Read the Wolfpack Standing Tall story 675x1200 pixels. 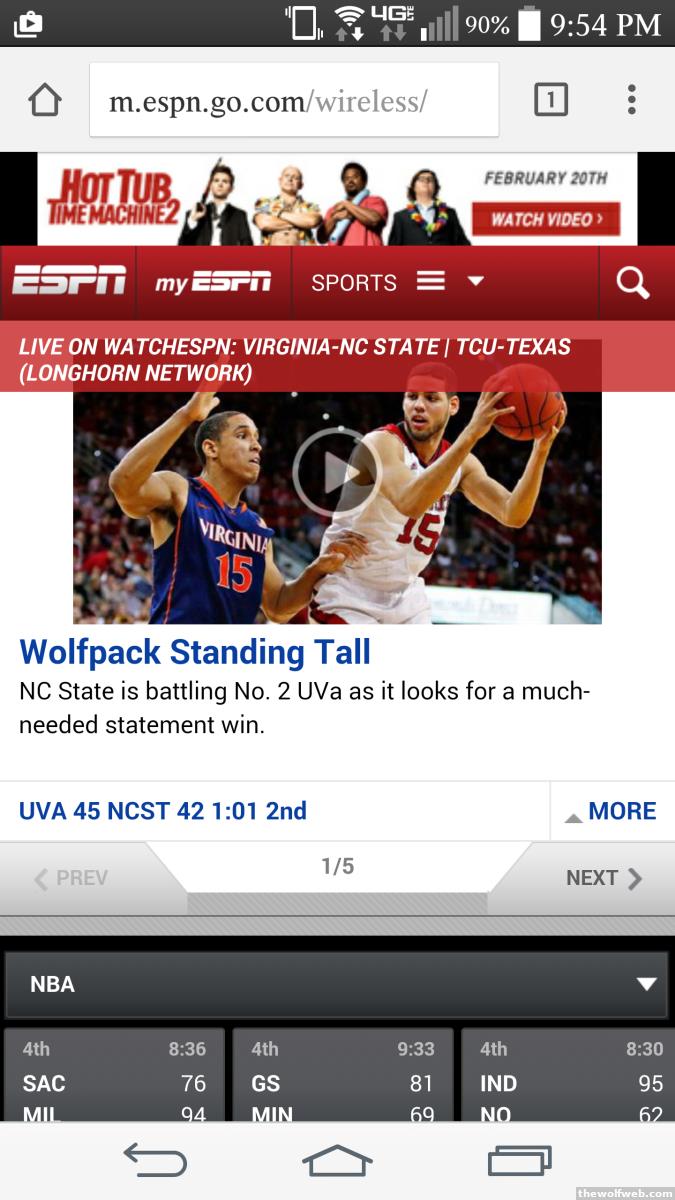click(195, 653)
